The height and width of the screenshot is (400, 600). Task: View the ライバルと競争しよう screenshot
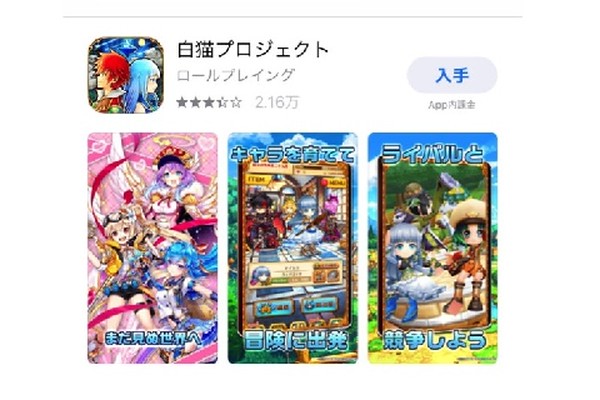tap(432, 247)
